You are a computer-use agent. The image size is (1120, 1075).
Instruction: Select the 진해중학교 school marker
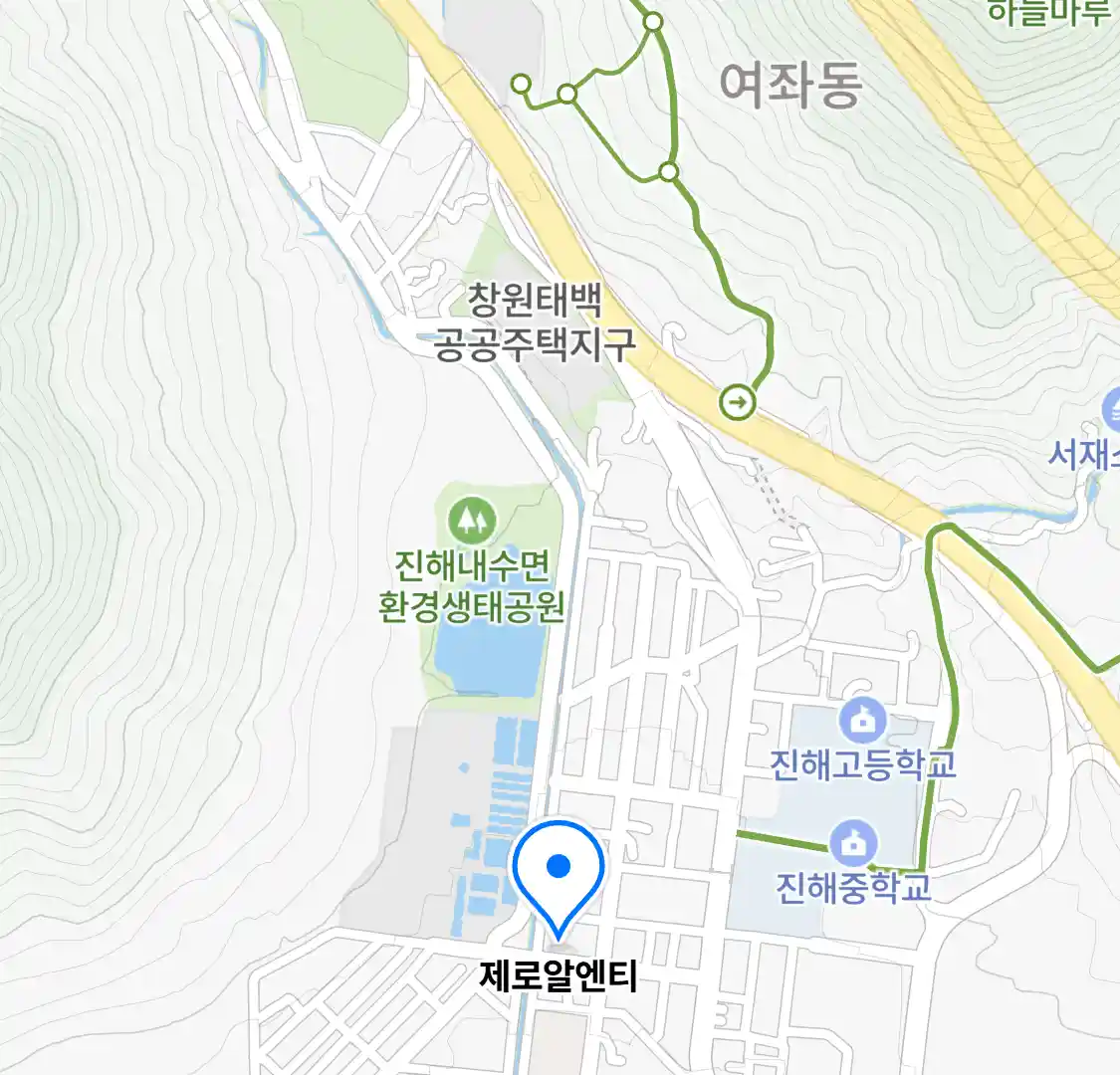854,844
